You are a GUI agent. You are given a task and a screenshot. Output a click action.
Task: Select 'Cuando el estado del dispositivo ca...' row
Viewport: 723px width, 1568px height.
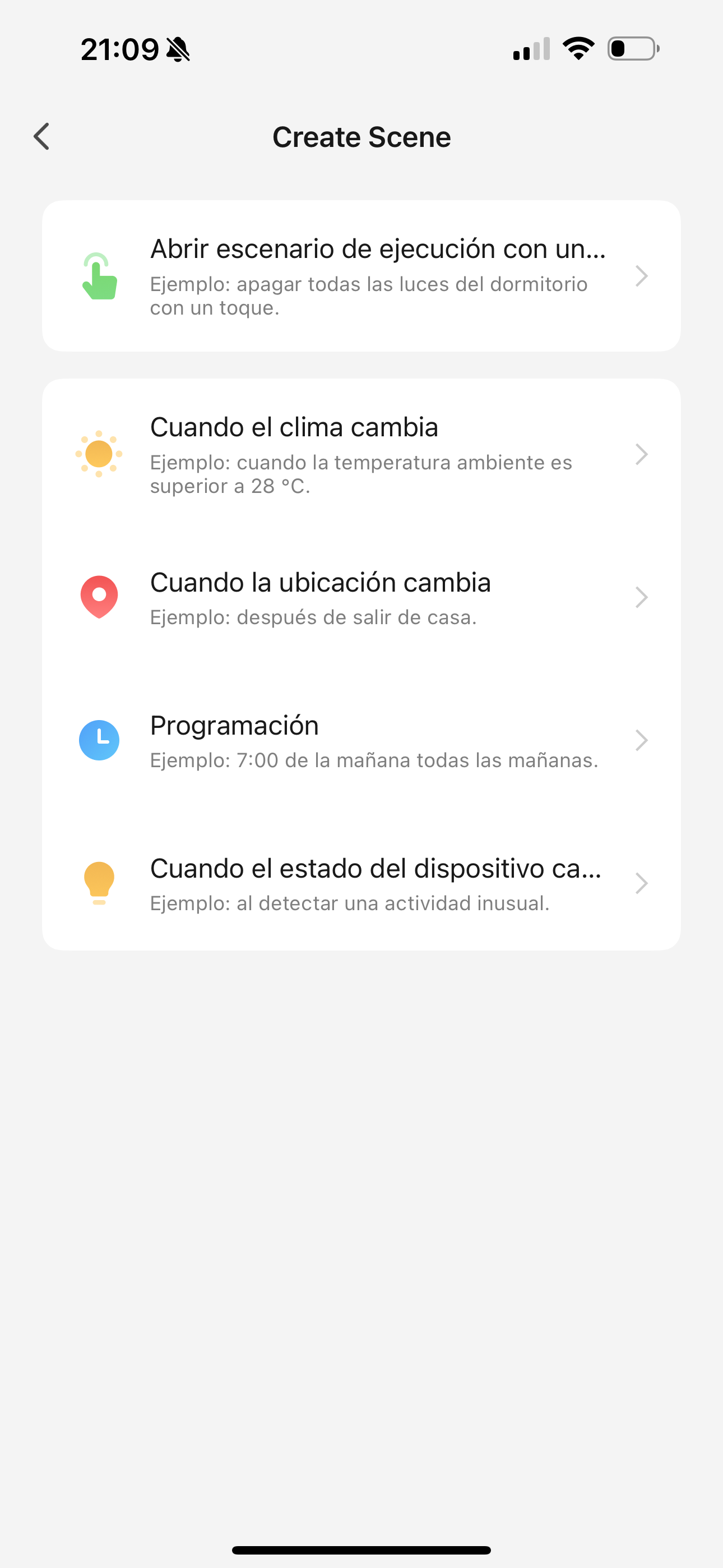361,883
